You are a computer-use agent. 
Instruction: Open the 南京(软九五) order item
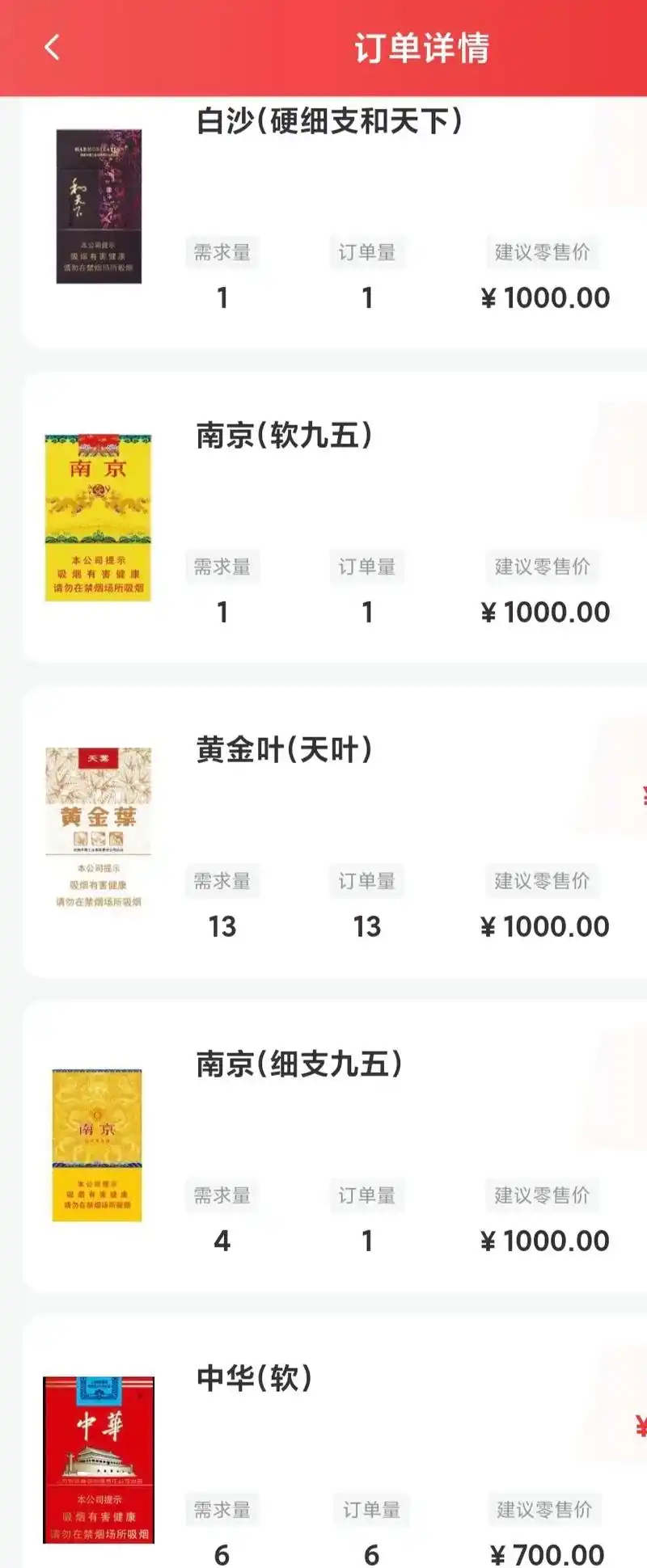point(284,436)
